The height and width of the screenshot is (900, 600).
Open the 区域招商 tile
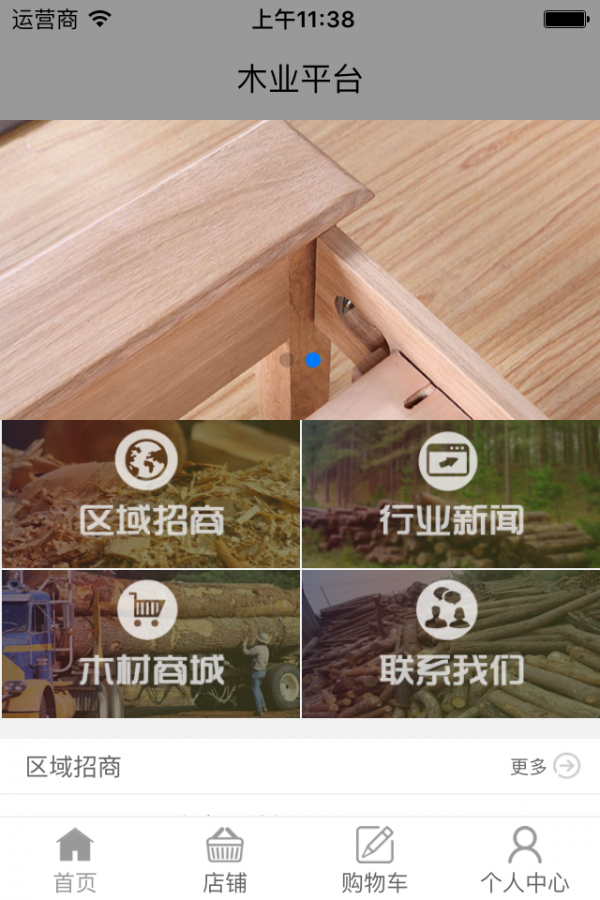(151, 494)
